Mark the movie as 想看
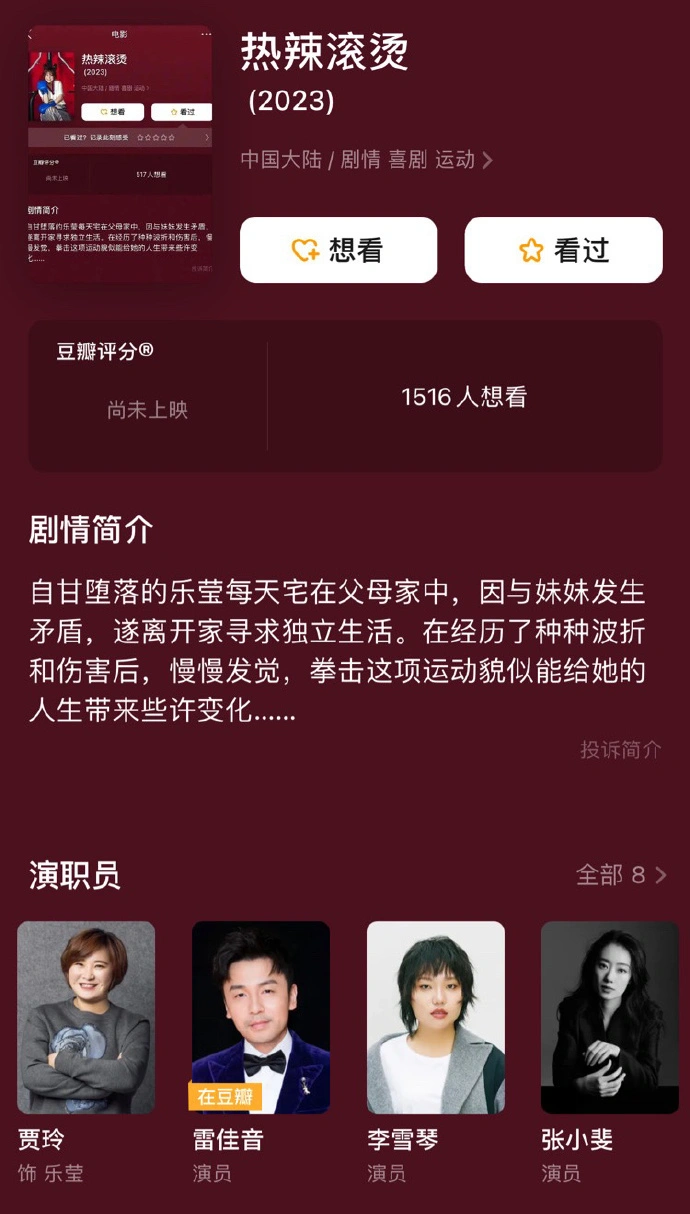Viewport: 690px width, 1214px height. pos(338,250)
